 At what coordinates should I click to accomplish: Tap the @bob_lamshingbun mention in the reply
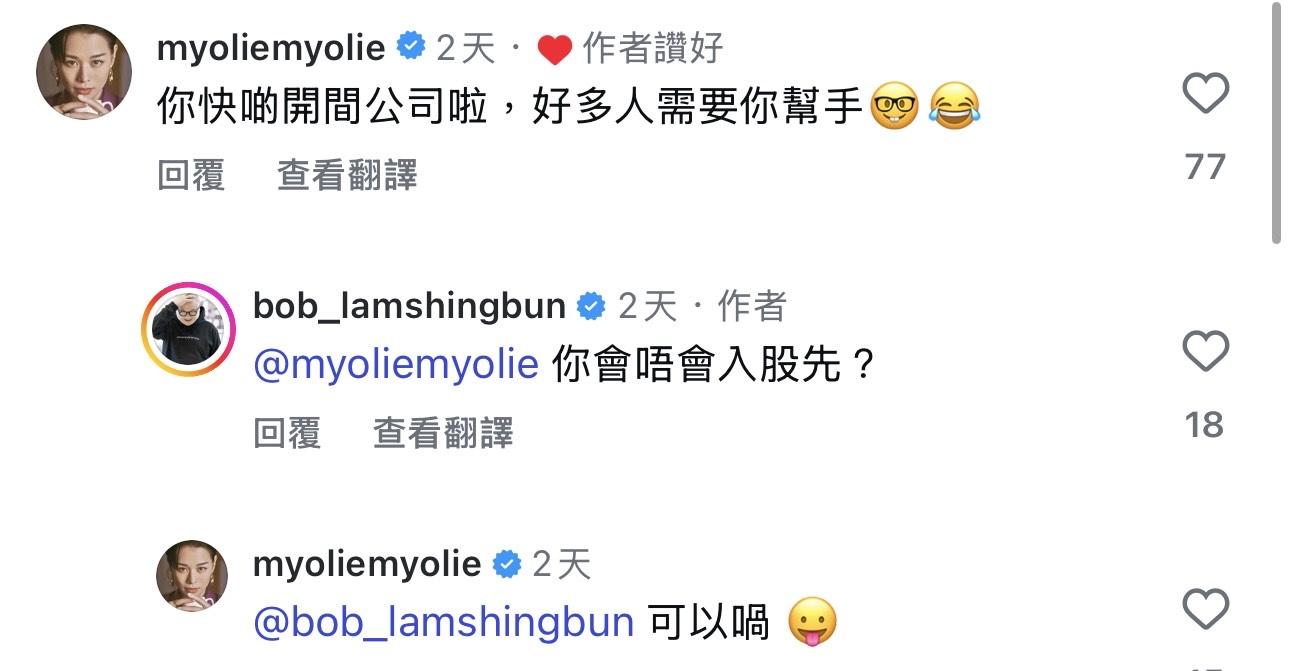pos(444,622)
